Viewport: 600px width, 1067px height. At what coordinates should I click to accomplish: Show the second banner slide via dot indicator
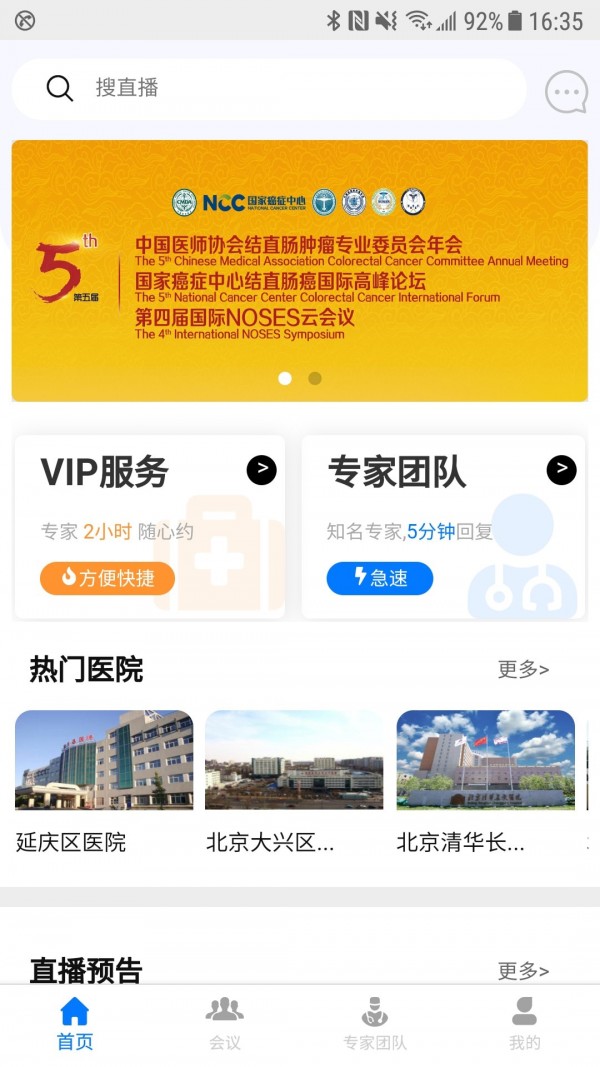[x=315, y=378]
